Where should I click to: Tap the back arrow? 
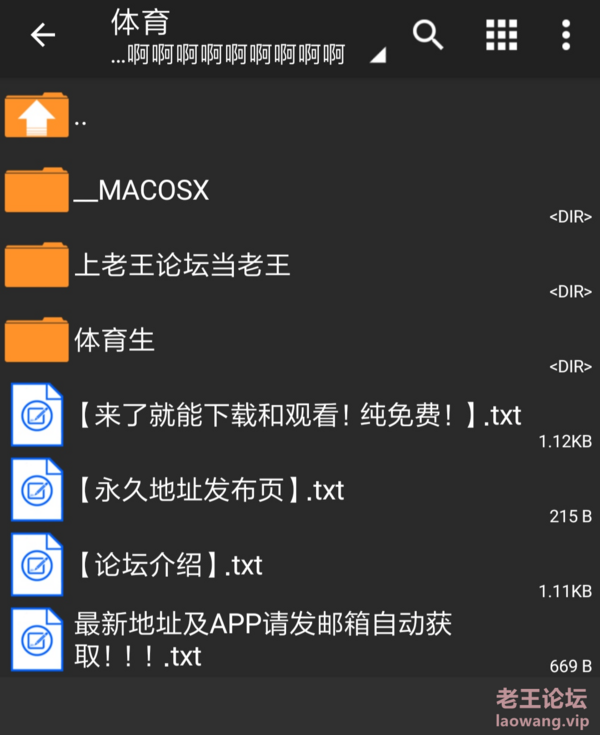click(x=43, y=35)
